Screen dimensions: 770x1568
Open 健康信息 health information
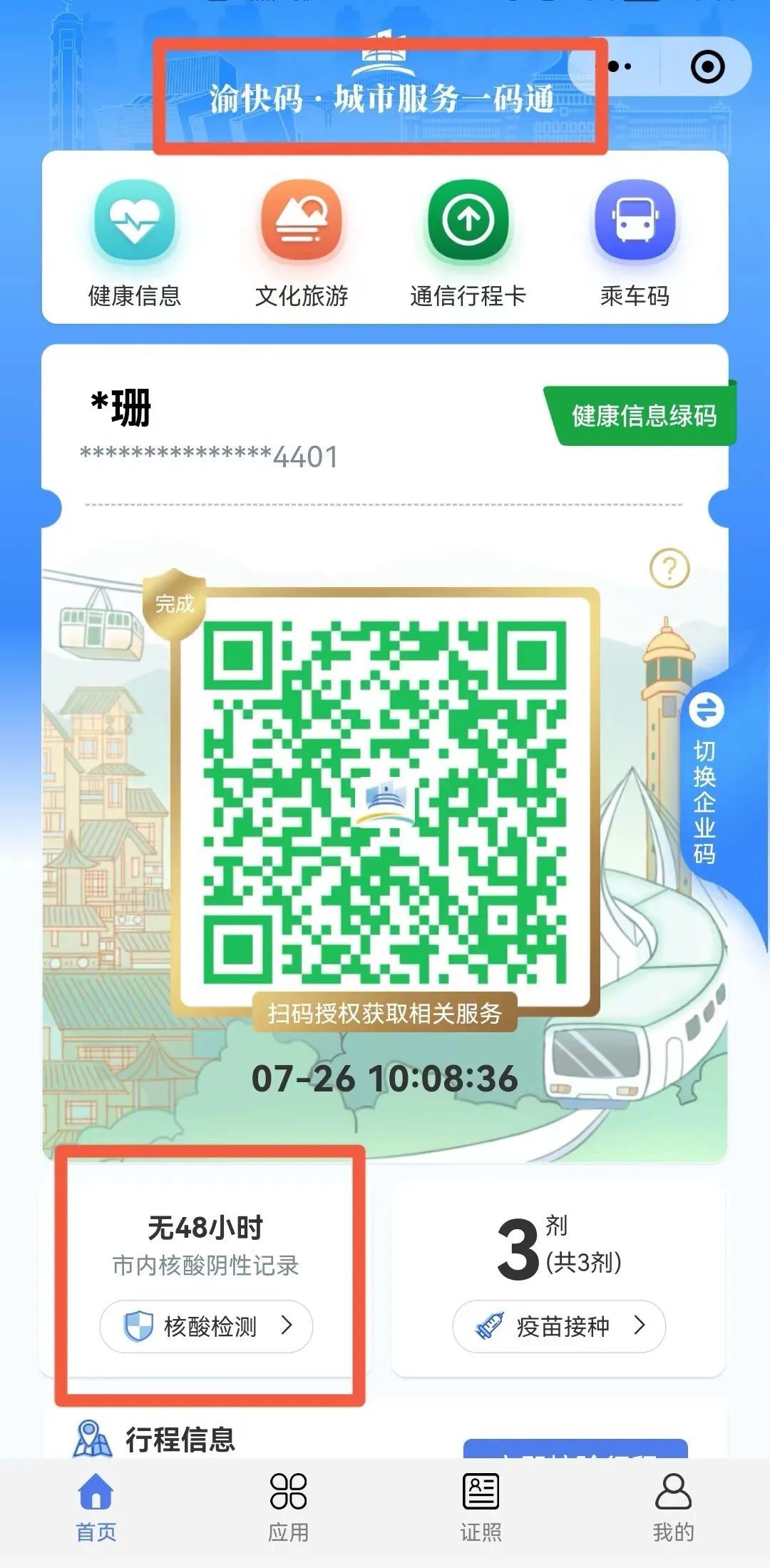pos(135,243)
